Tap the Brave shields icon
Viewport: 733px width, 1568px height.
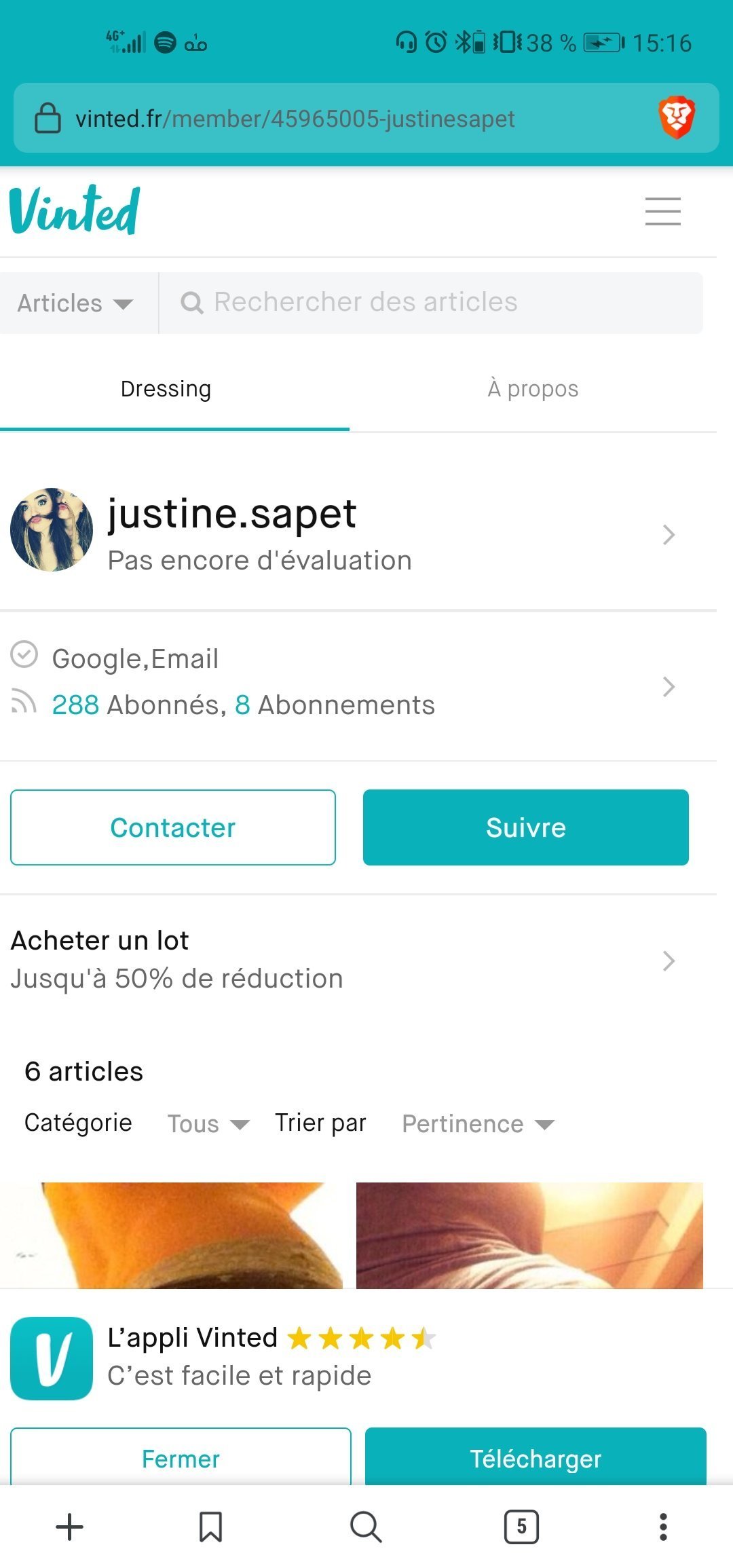click(677, 117)
